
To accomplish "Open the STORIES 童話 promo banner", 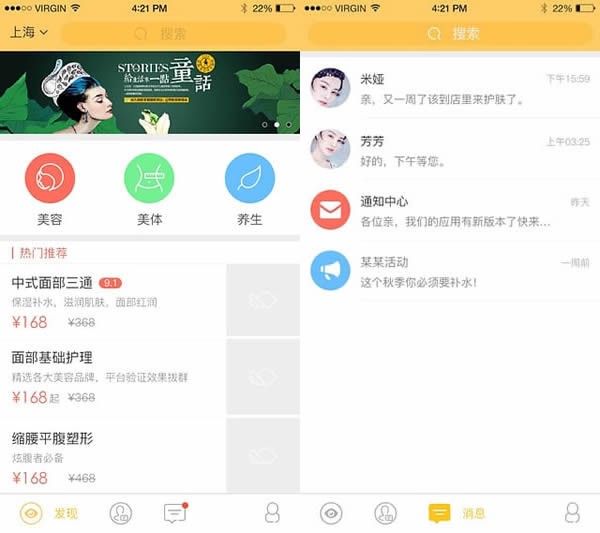I will click(x=150, y=92).
